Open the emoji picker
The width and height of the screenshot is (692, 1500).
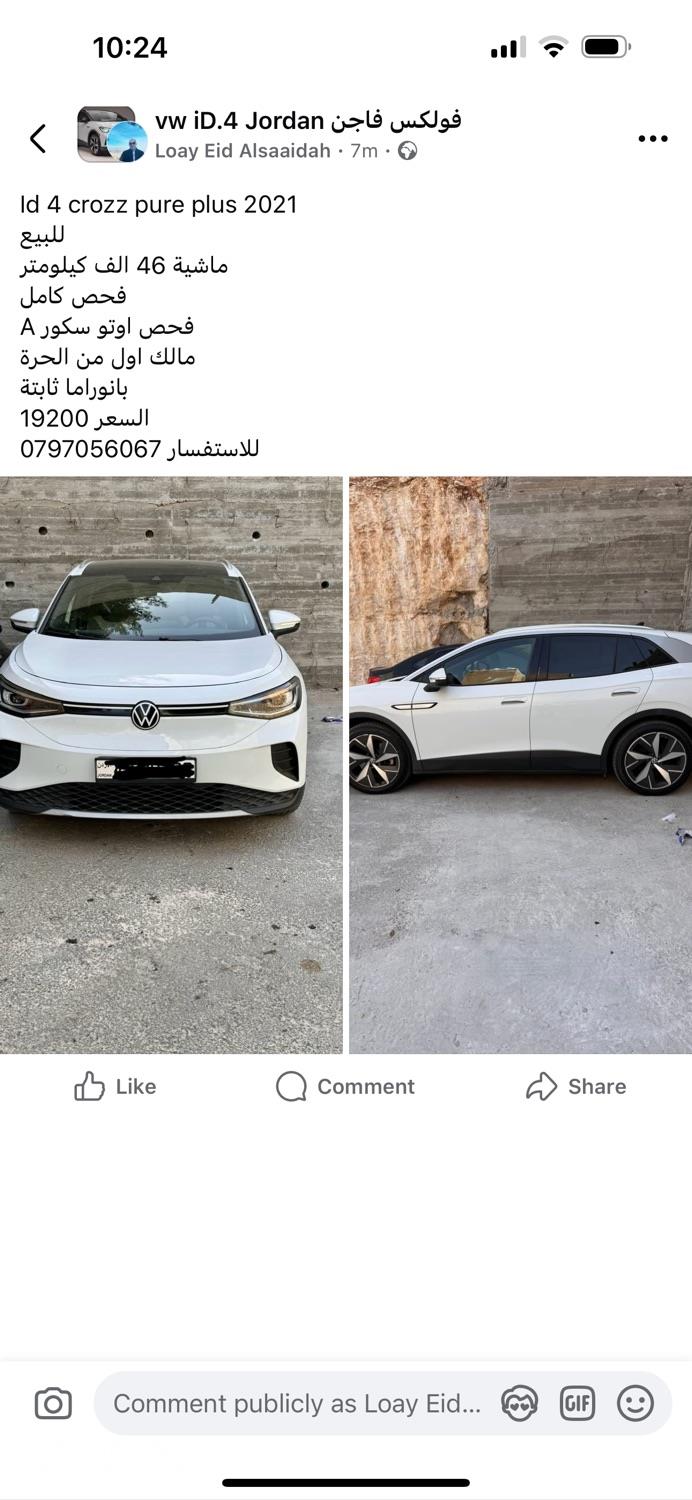635,1404
